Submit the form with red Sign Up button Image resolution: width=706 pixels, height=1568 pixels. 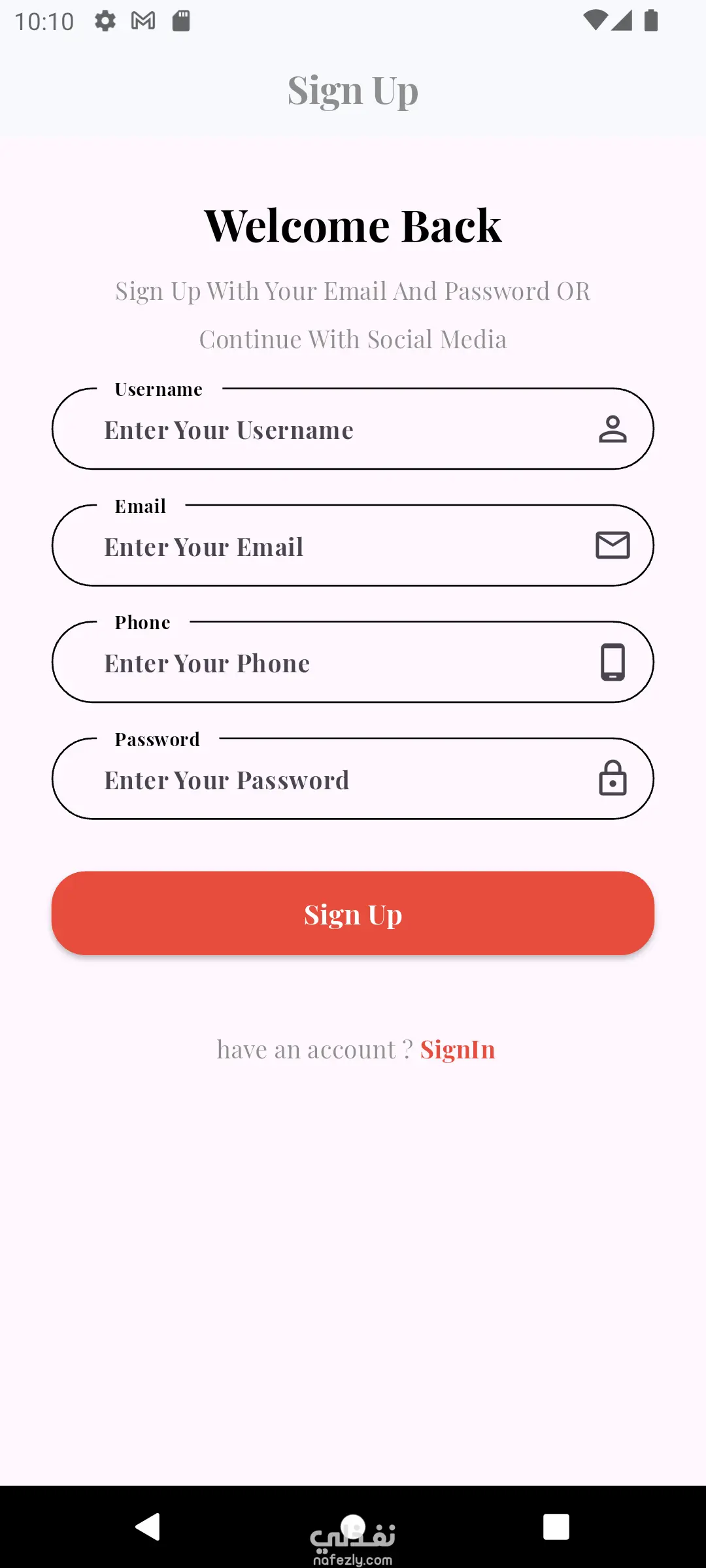tap(353, 913)
